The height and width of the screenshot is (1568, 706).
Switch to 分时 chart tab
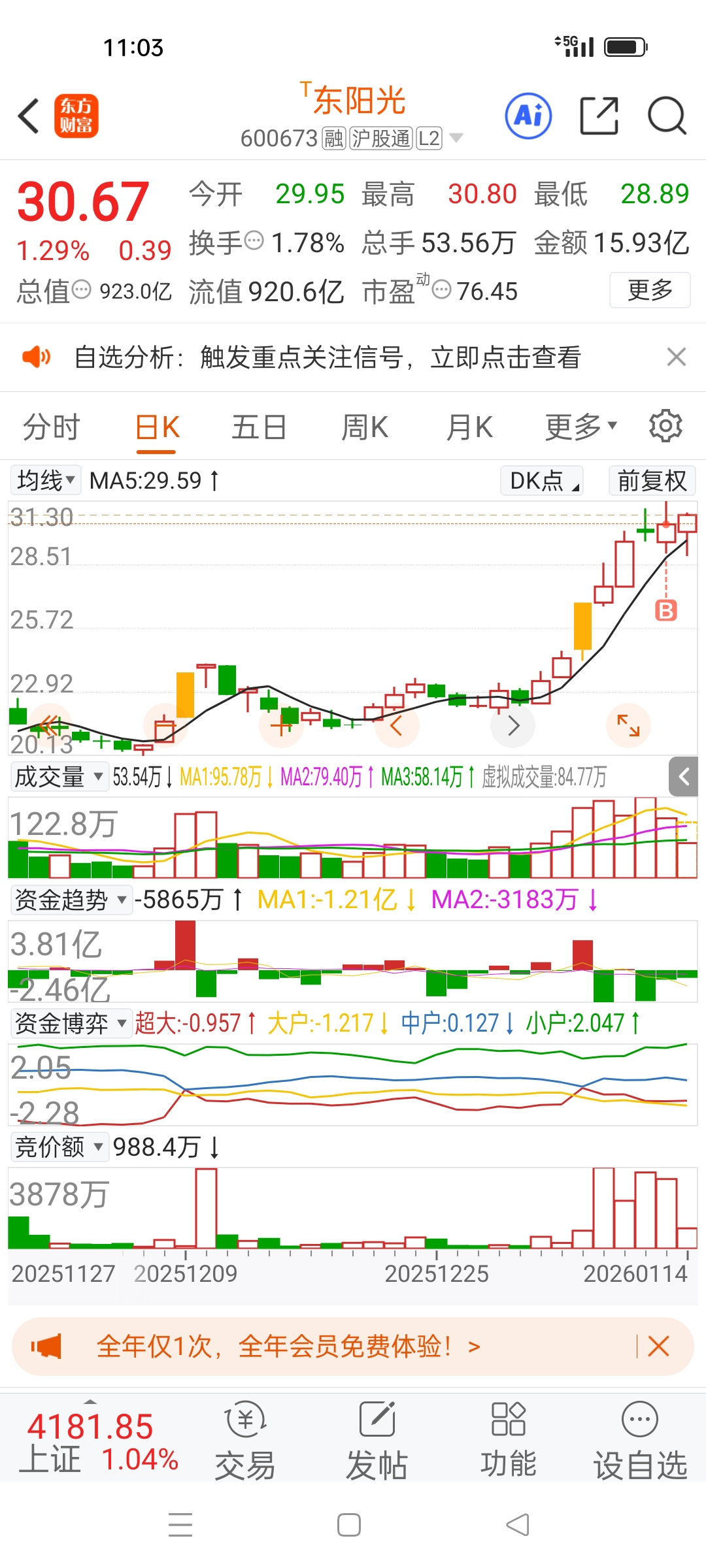click(x=51, y=427)
